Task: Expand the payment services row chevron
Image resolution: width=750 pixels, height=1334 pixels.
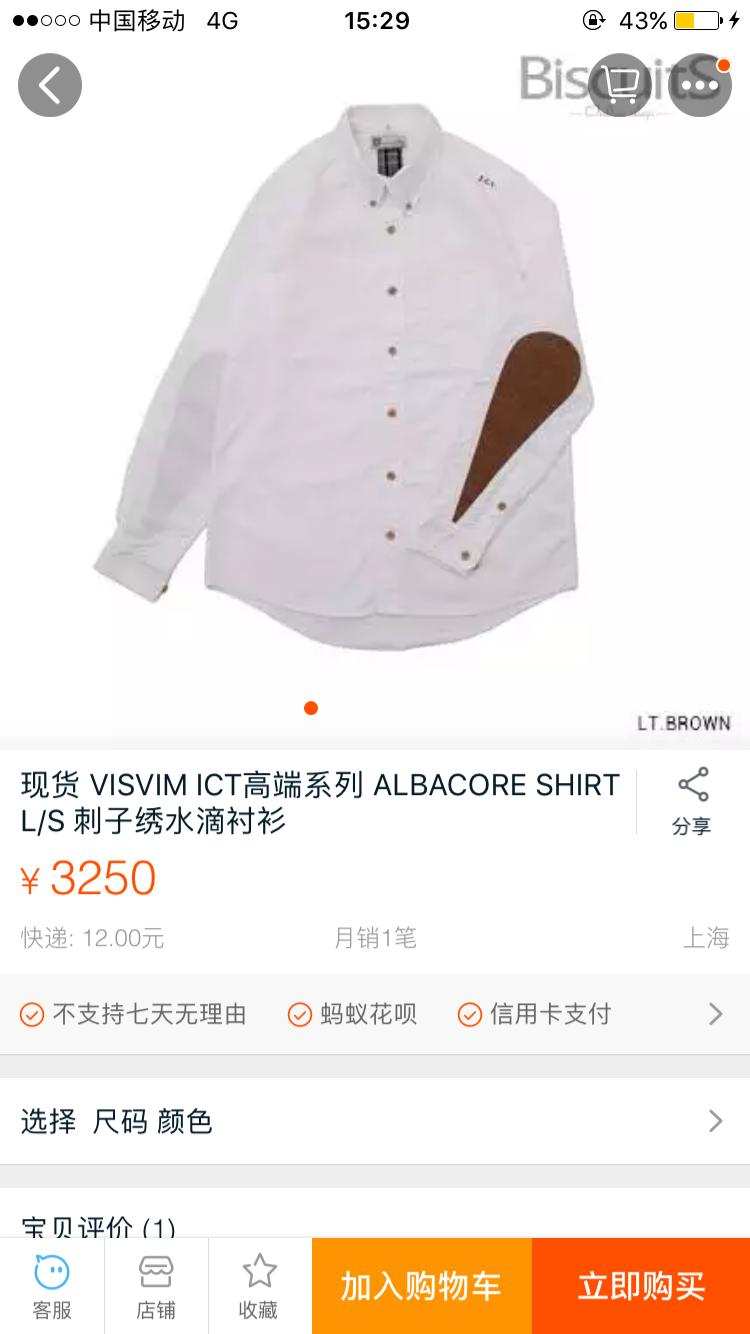Action: click(714, 1014)
